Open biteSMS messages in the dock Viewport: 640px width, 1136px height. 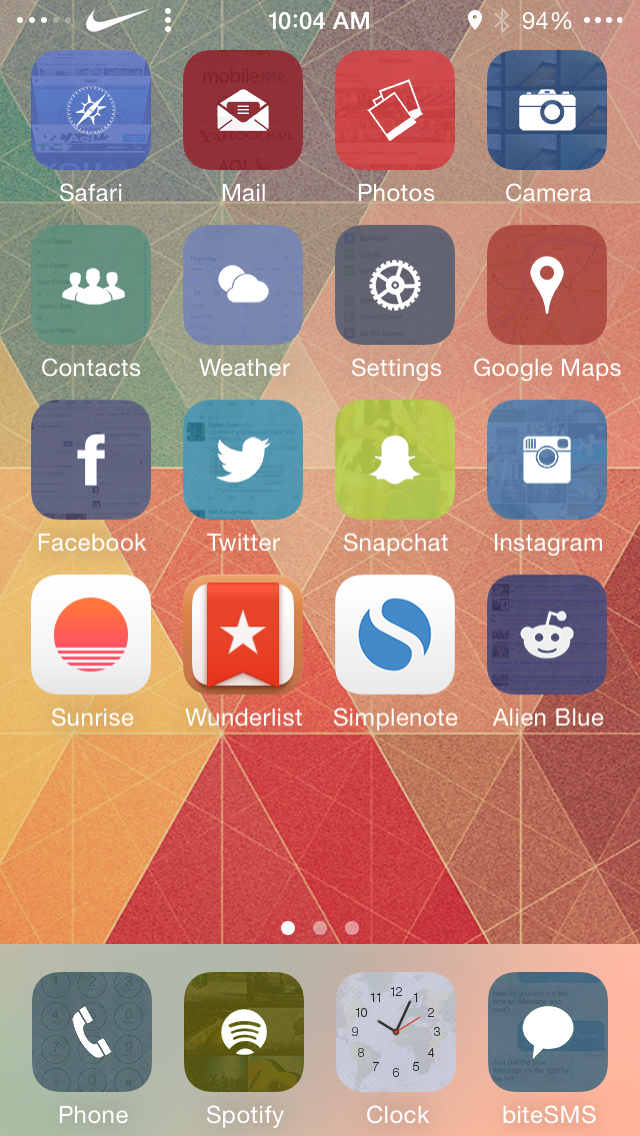pos(549,1032)
